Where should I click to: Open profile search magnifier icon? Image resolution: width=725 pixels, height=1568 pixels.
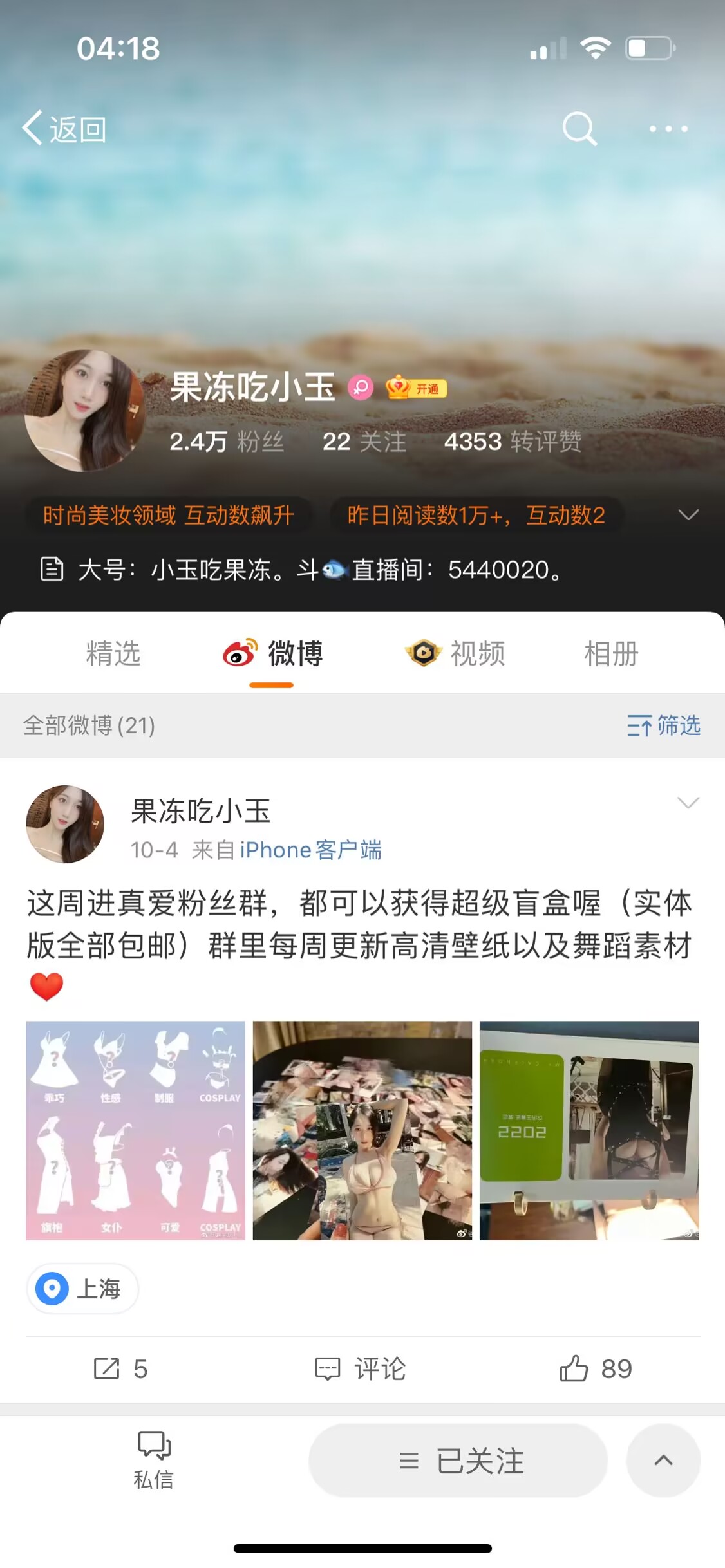579,129
